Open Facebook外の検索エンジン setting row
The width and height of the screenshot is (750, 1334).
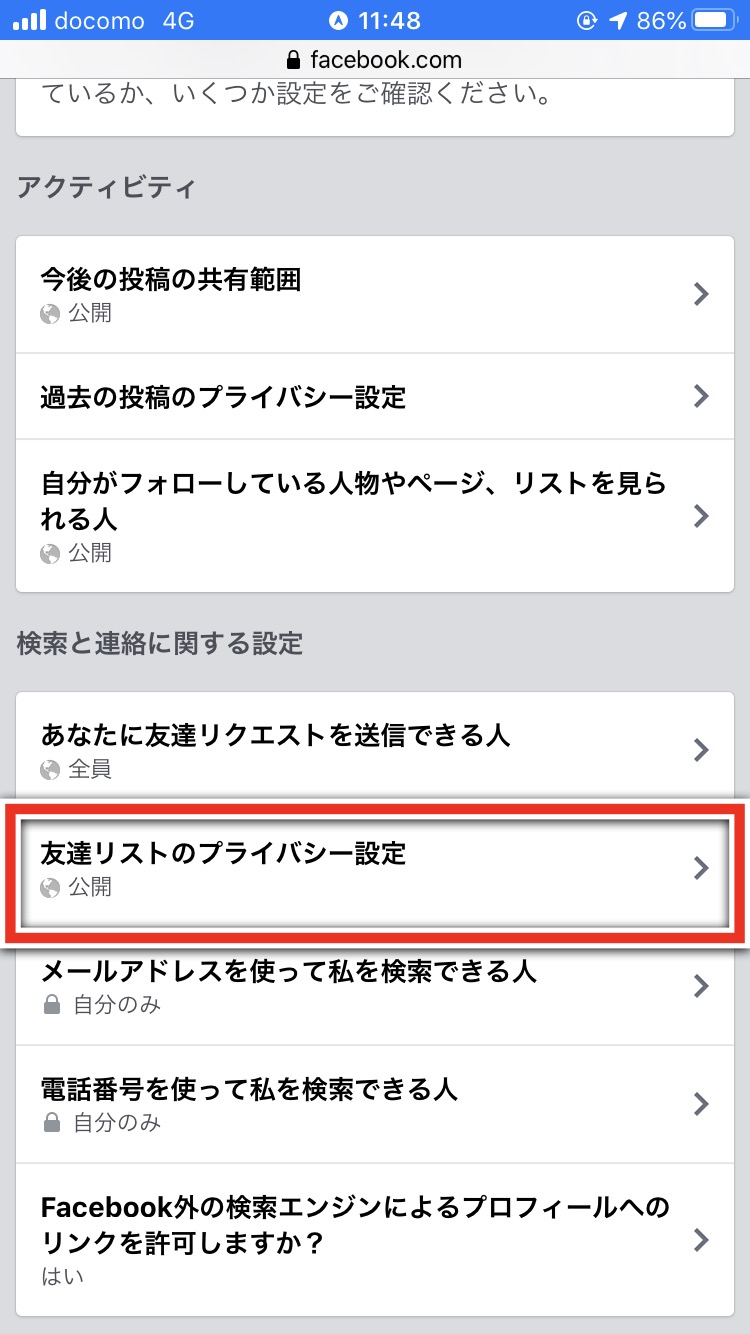[x=375, y=1240]
